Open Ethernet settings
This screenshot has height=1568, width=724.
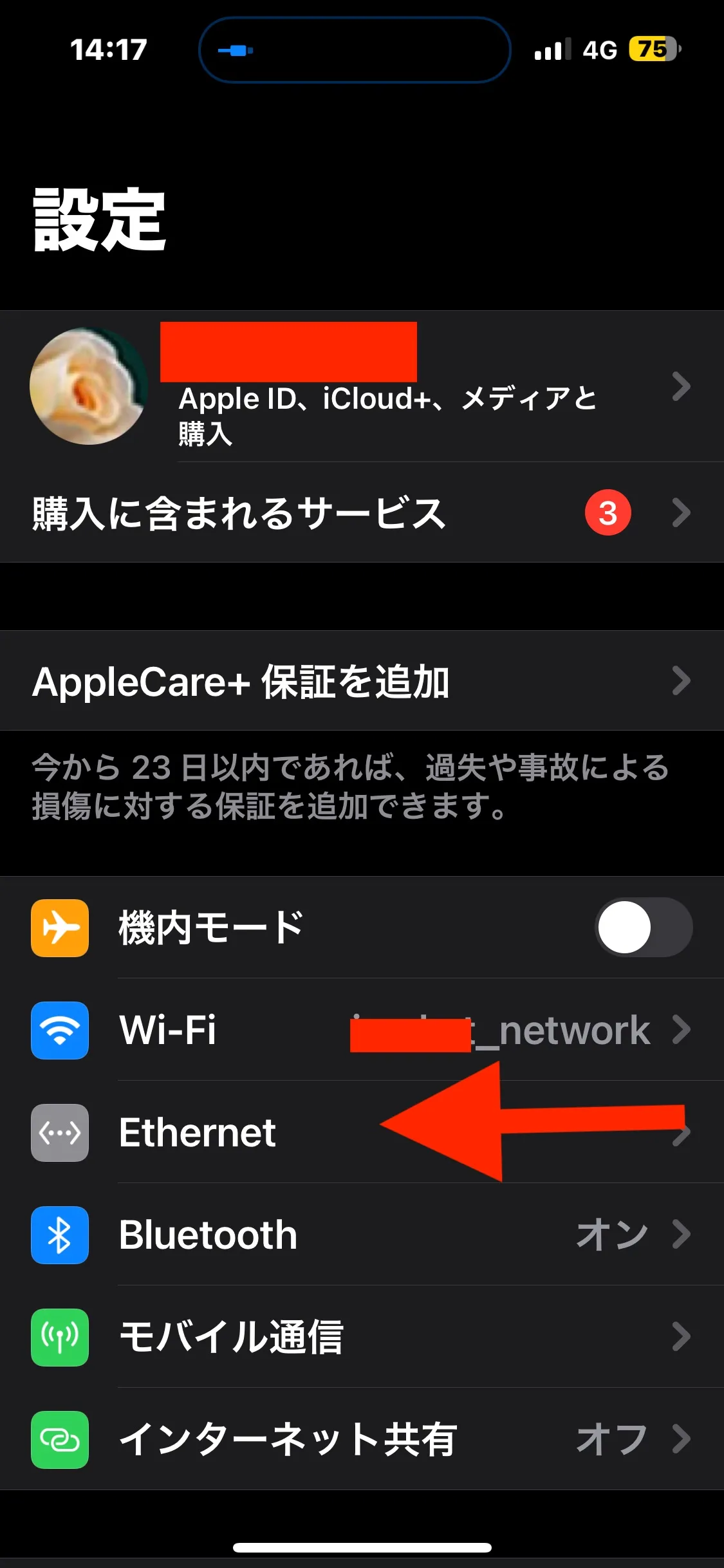(x=257, y=1132)
